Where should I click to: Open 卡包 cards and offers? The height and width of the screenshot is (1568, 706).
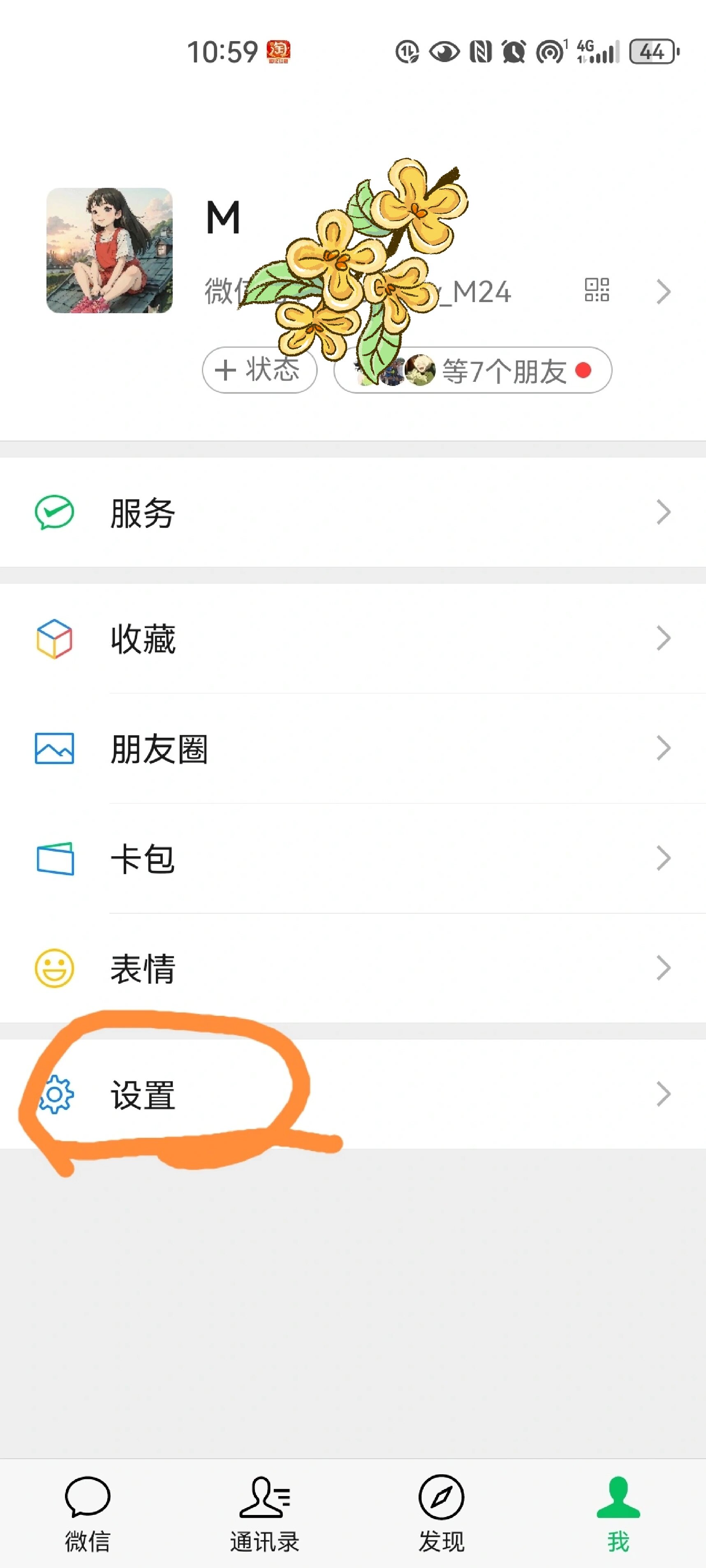353,858
